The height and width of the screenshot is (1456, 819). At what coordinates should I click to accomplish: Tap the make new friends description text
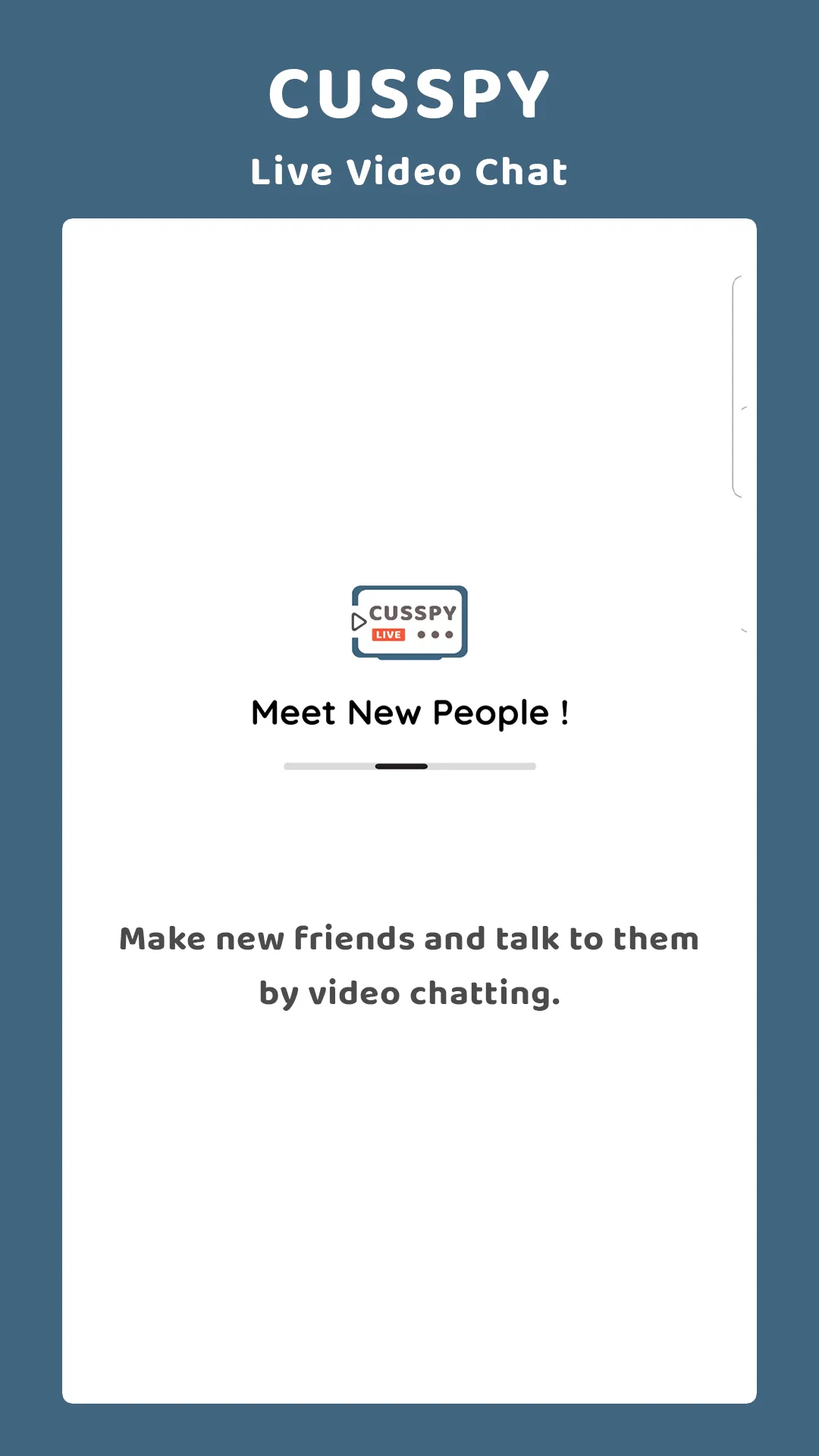tap(409, 965)
